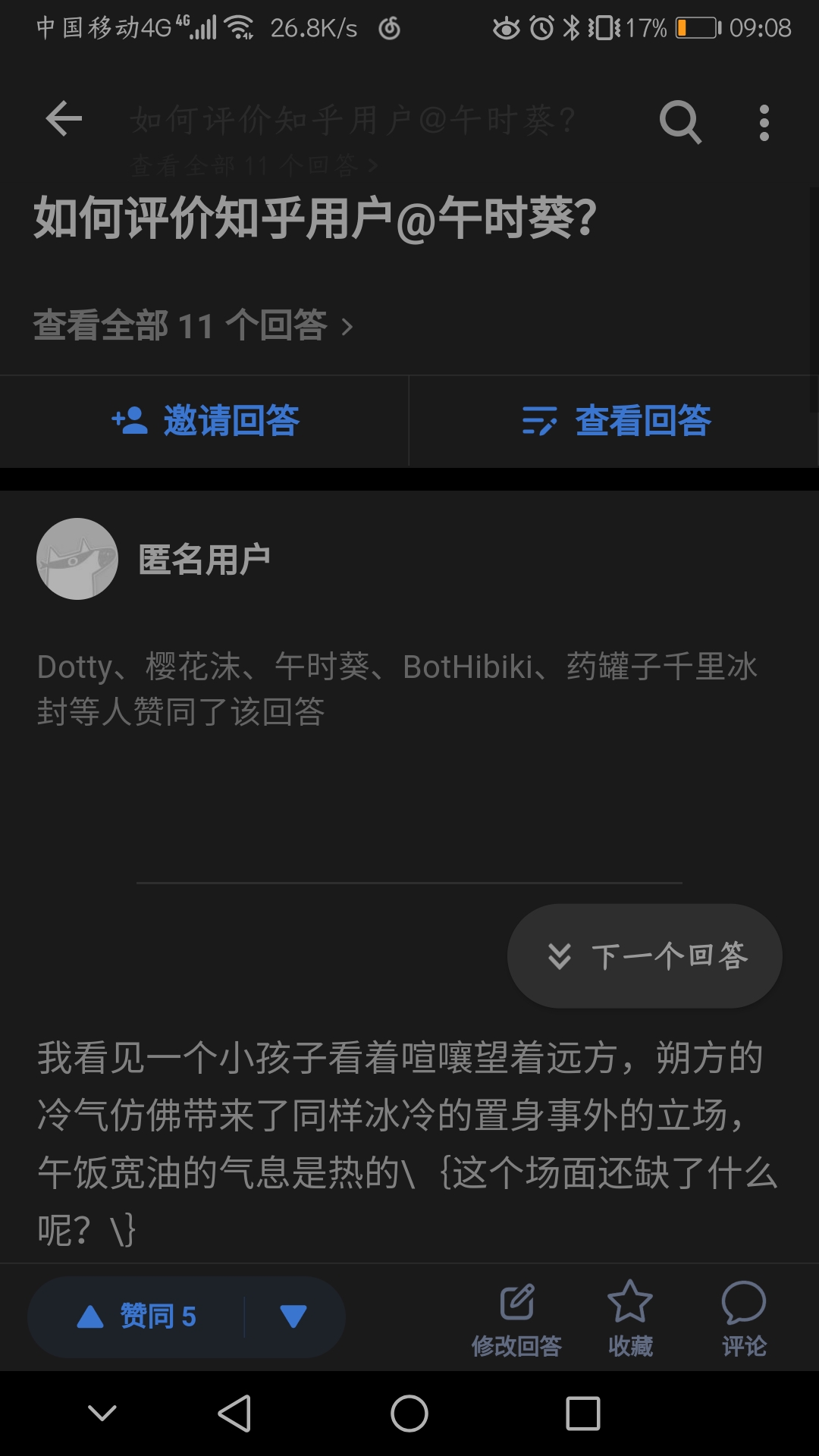
Task: View all 11 answers link
Action: [193, 326]
